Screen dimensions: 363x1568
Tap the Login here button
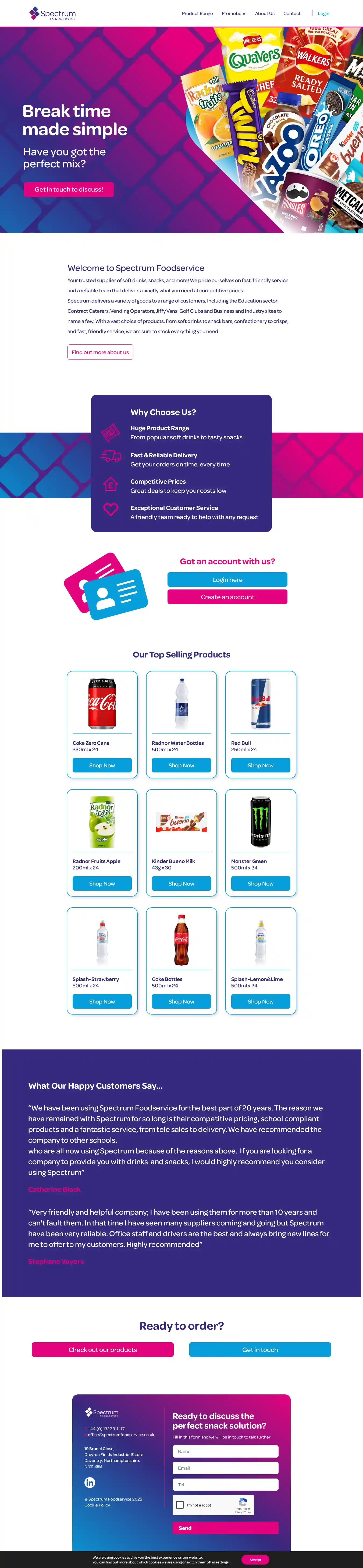tap(227, 580)
